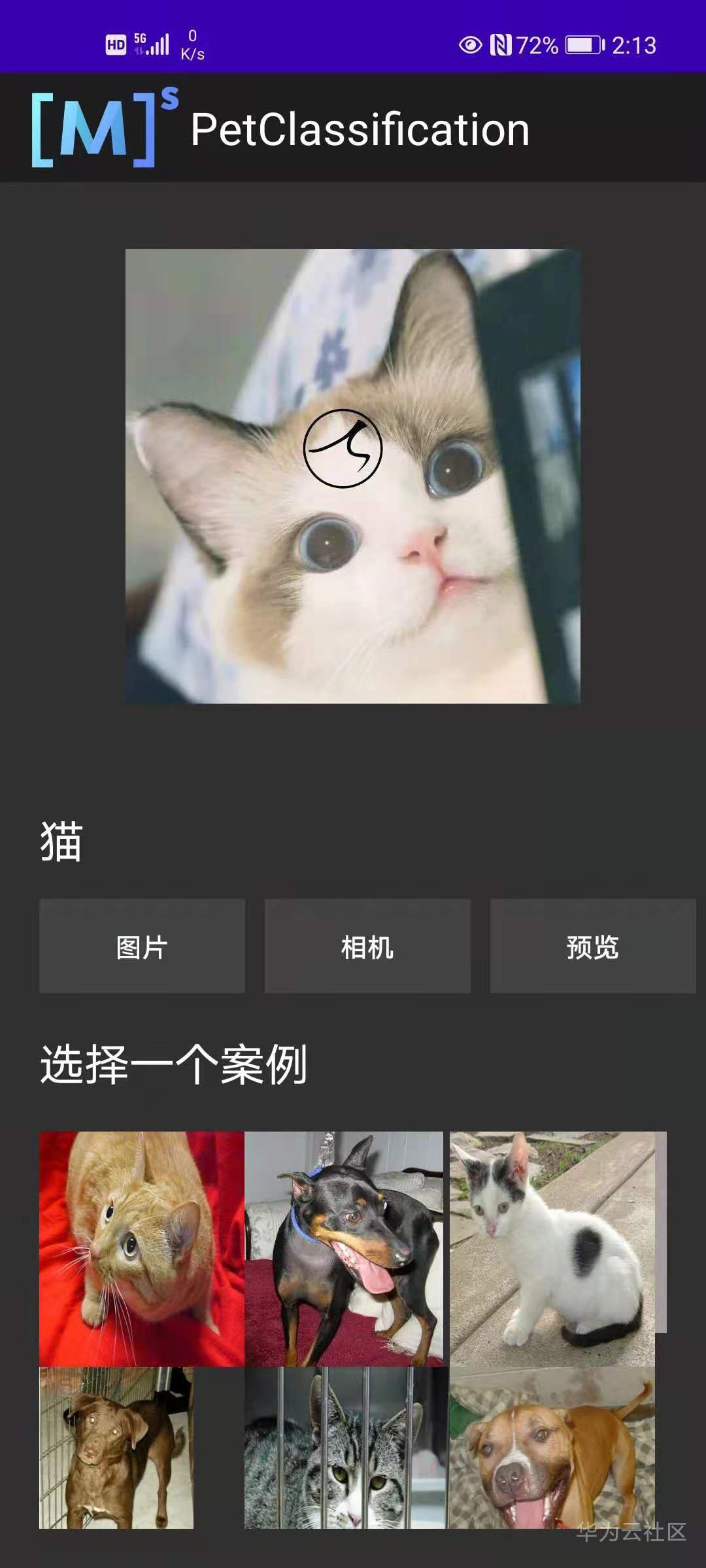
Task: Tap the 预览 preview button
Action: (x=593, y=946)
